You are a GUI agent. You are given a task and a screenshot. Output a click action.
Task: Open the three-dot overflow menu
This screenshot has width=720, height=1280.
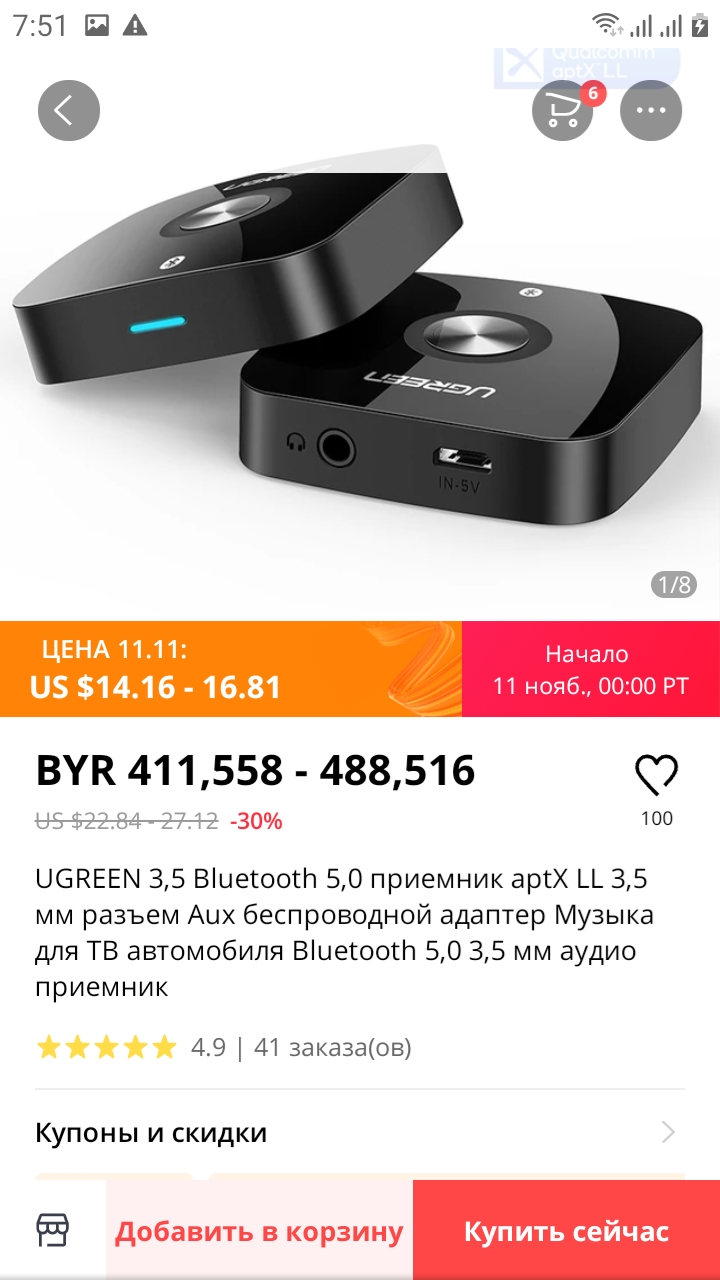click(650, 110)
